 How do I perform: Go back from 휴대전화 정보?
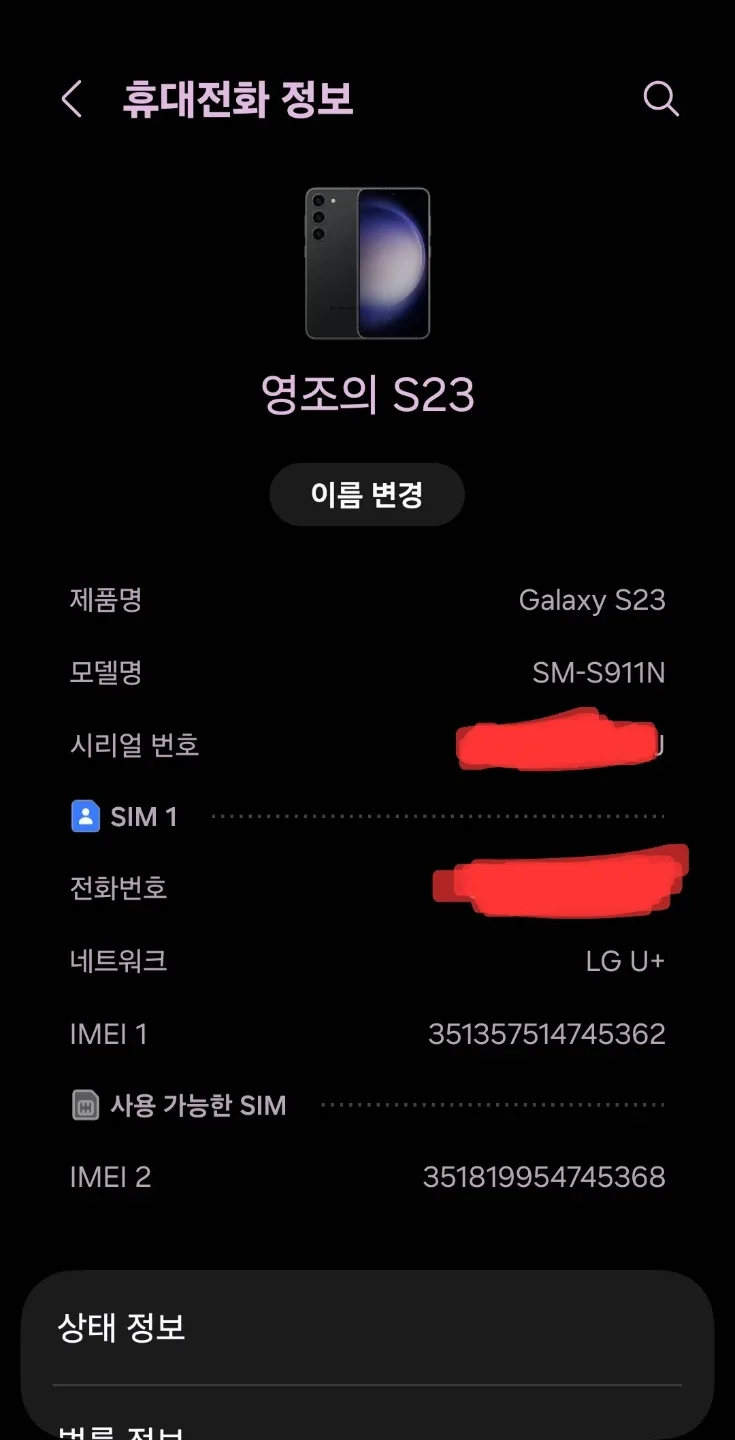tap(71, 100)
